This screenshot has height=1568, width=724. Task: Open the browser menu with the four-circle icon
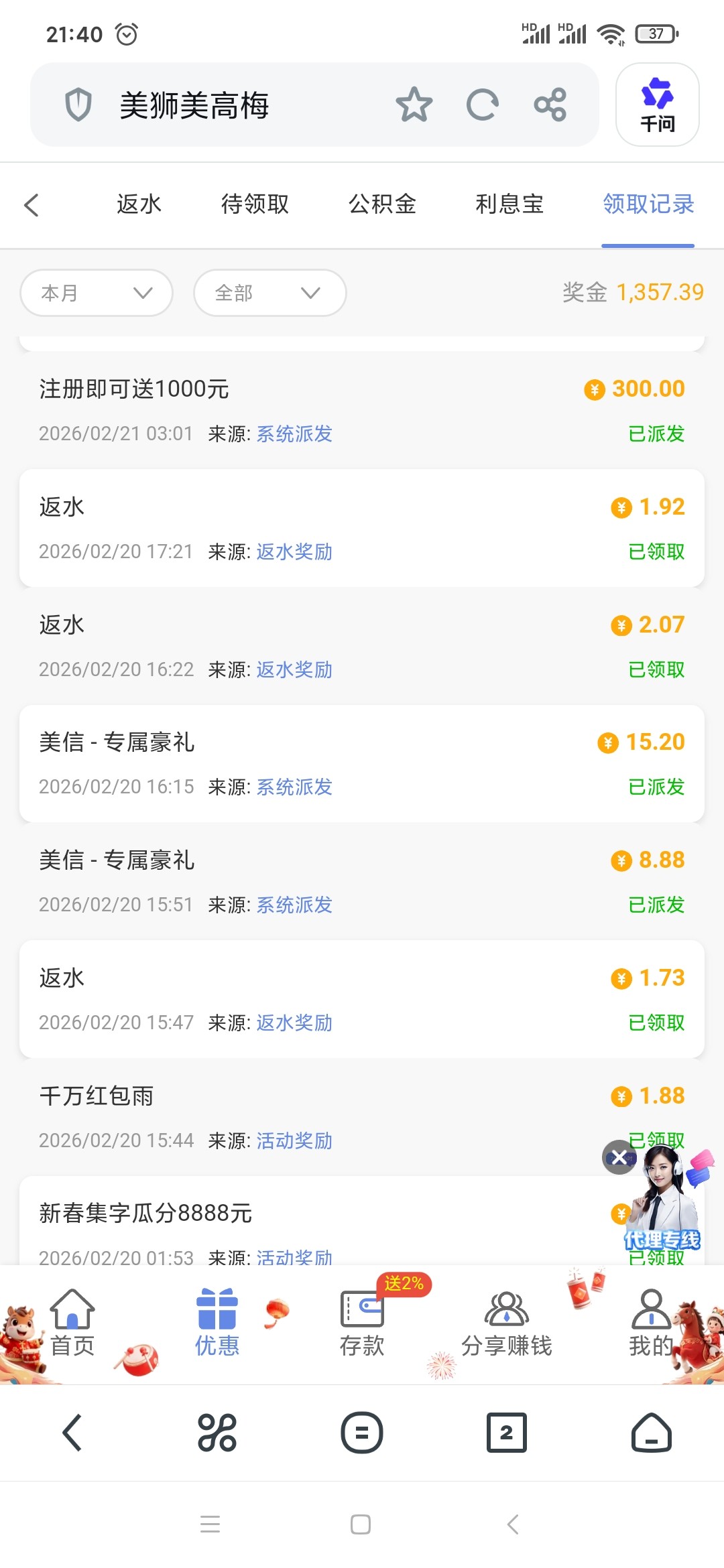point(217,1433)
